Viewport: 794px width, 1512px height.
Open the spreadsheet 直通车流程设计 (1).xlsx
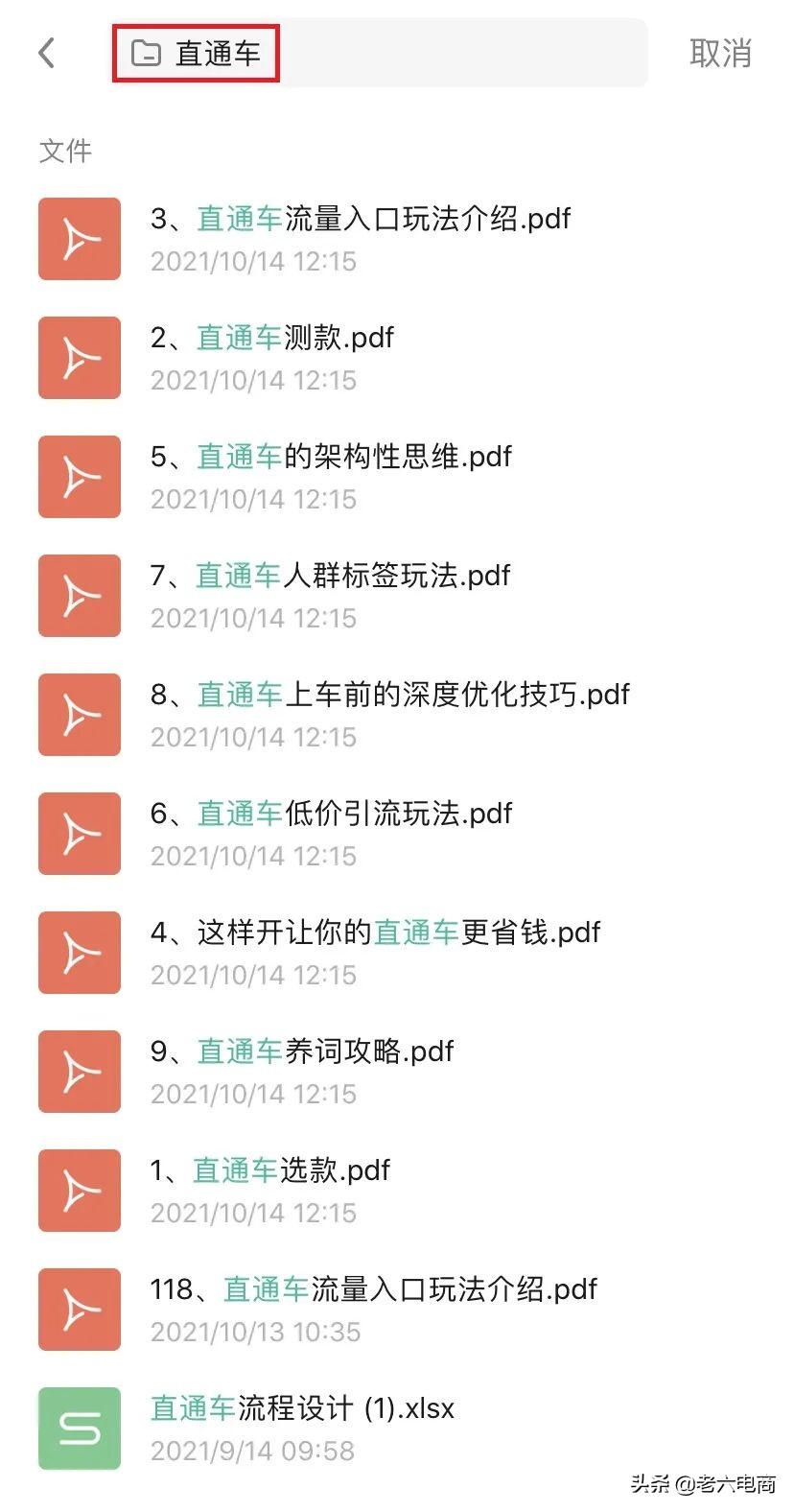302,1408
